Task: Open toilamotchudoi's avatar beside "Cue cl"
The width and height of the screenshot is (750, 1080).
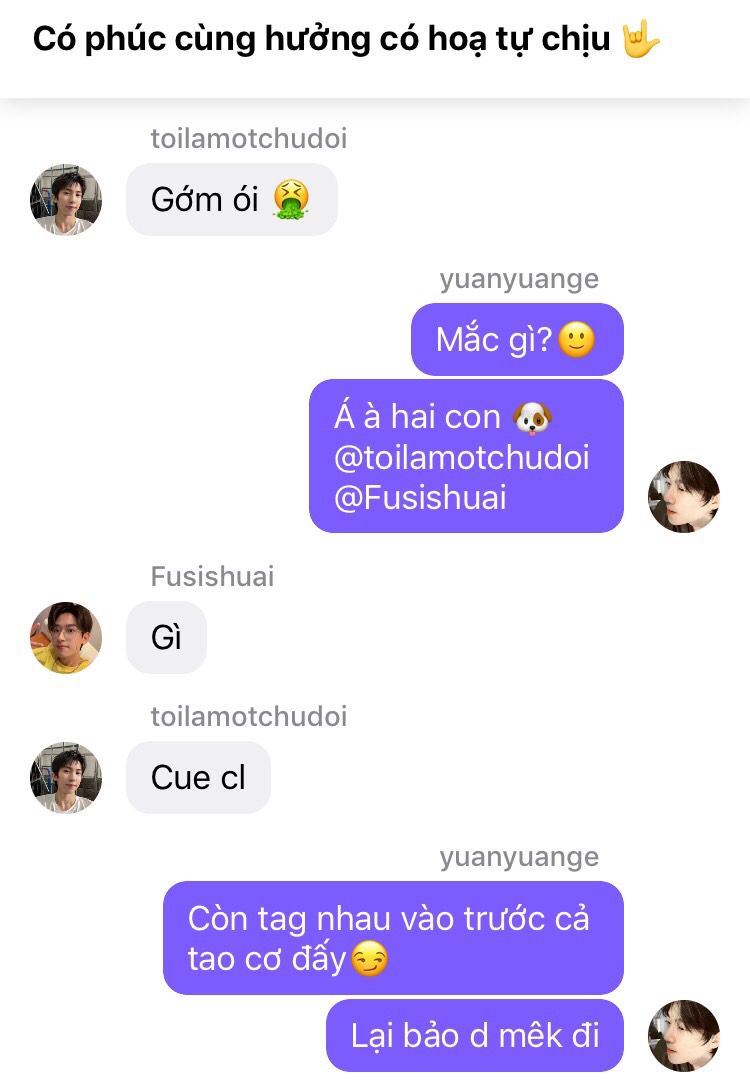Action: pos(66,777)
